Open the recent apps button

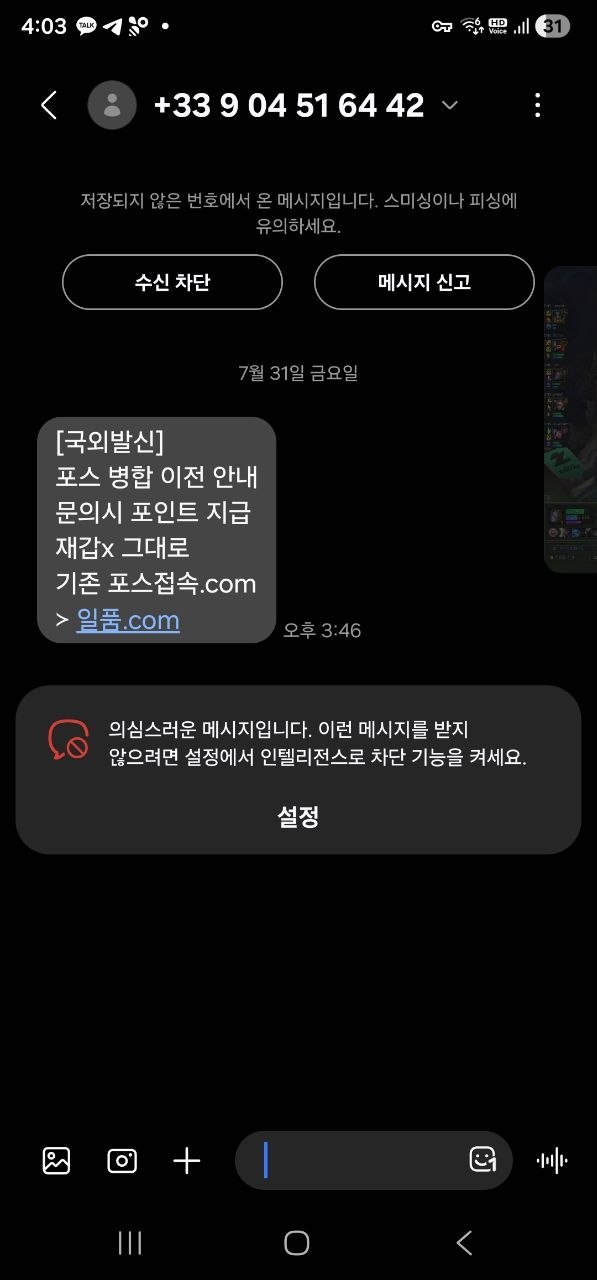click(x=130, y=1243)
